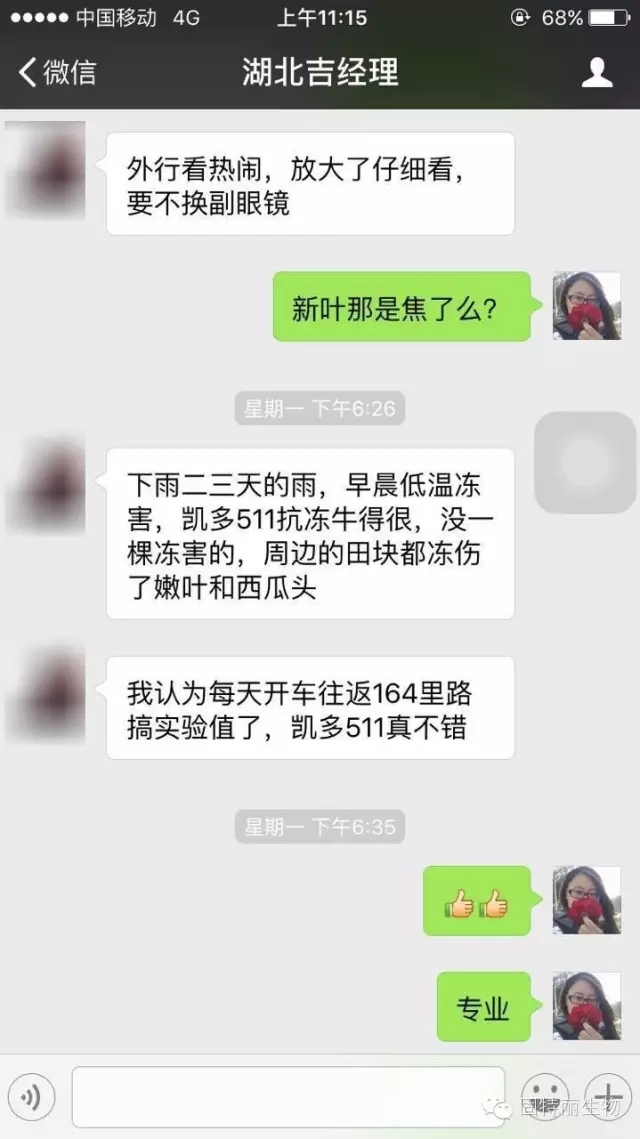The image size is (640, 1139).
Task: Go back to the 微信 chat list
Action: pos(58,73)
